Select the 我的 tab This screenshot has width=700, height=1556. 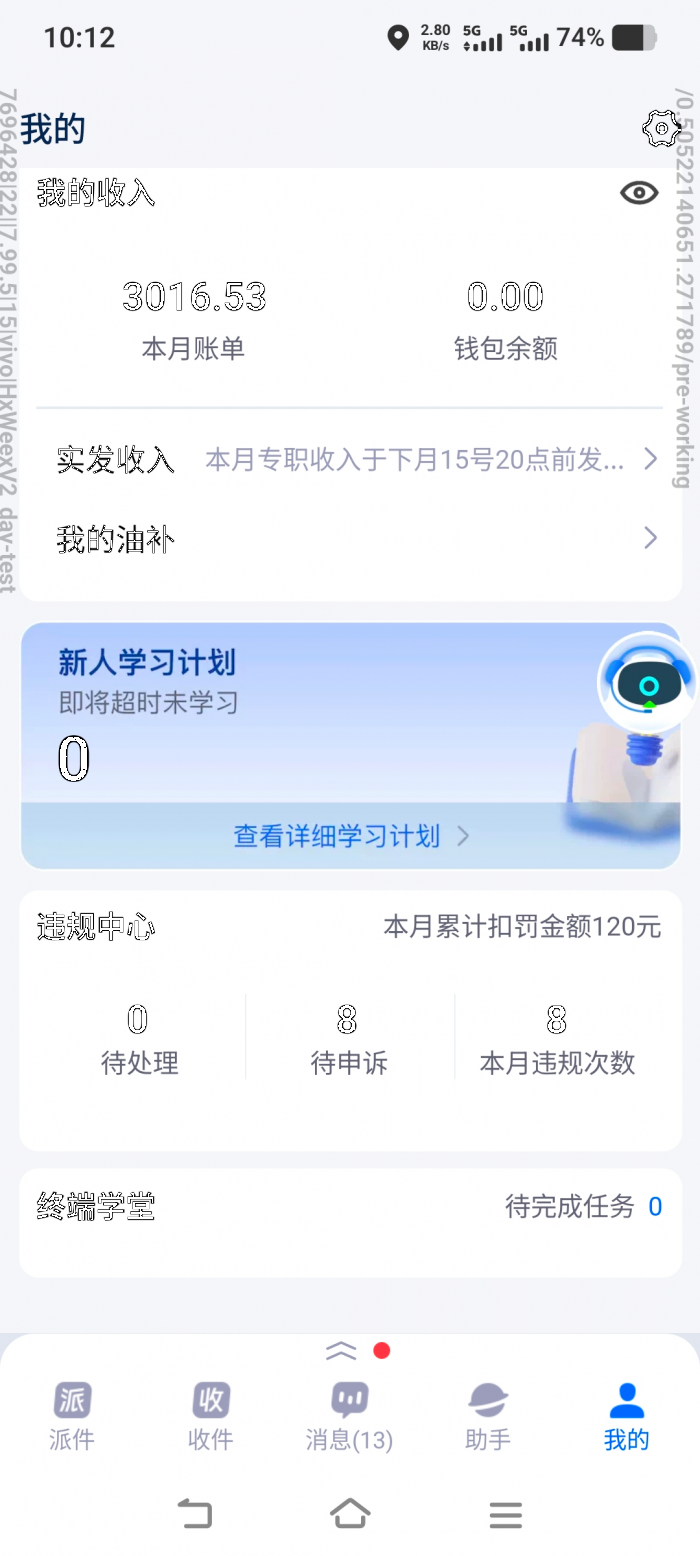627,1416
